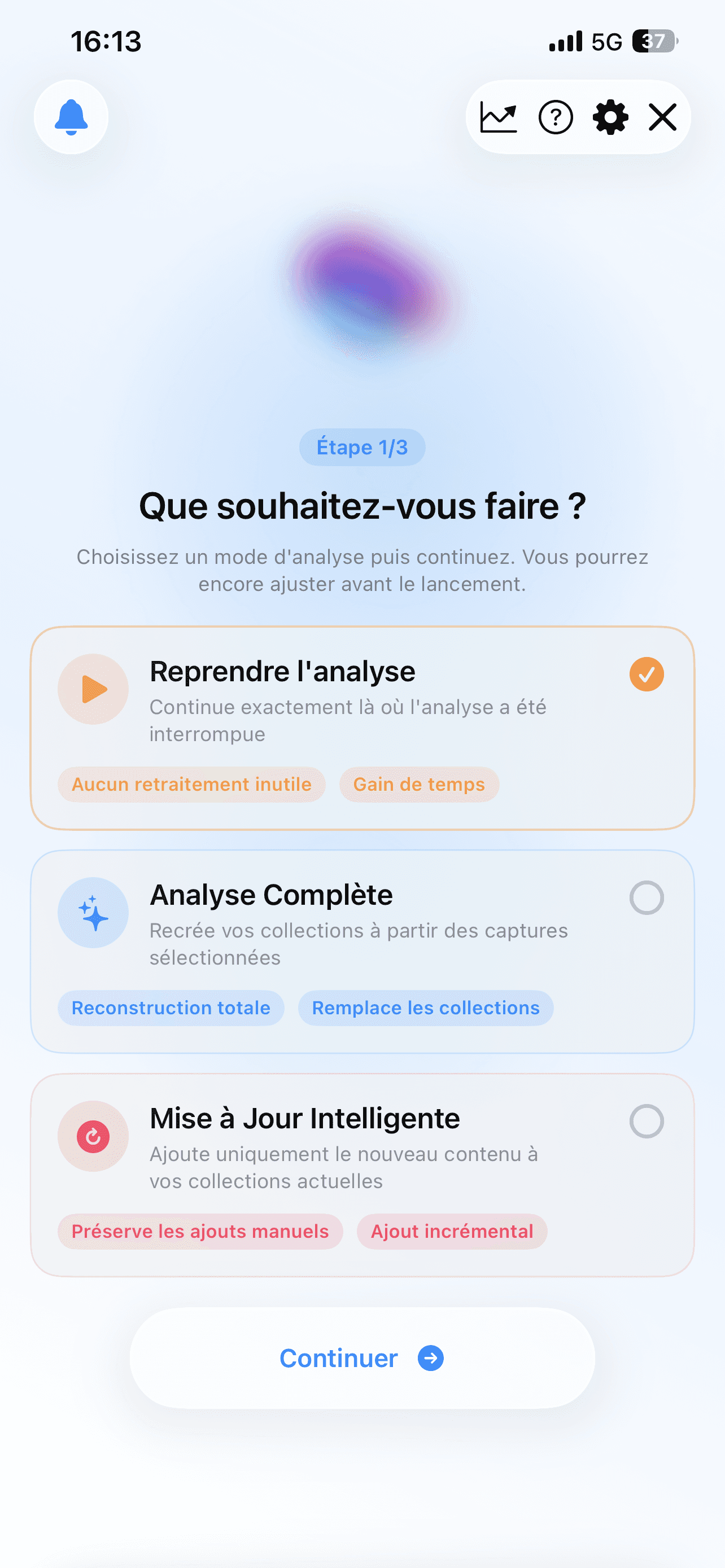Tap the Remplace les collections tag
The width and height of the screenshot is (725, 1568).
[x=425, y=1008]
